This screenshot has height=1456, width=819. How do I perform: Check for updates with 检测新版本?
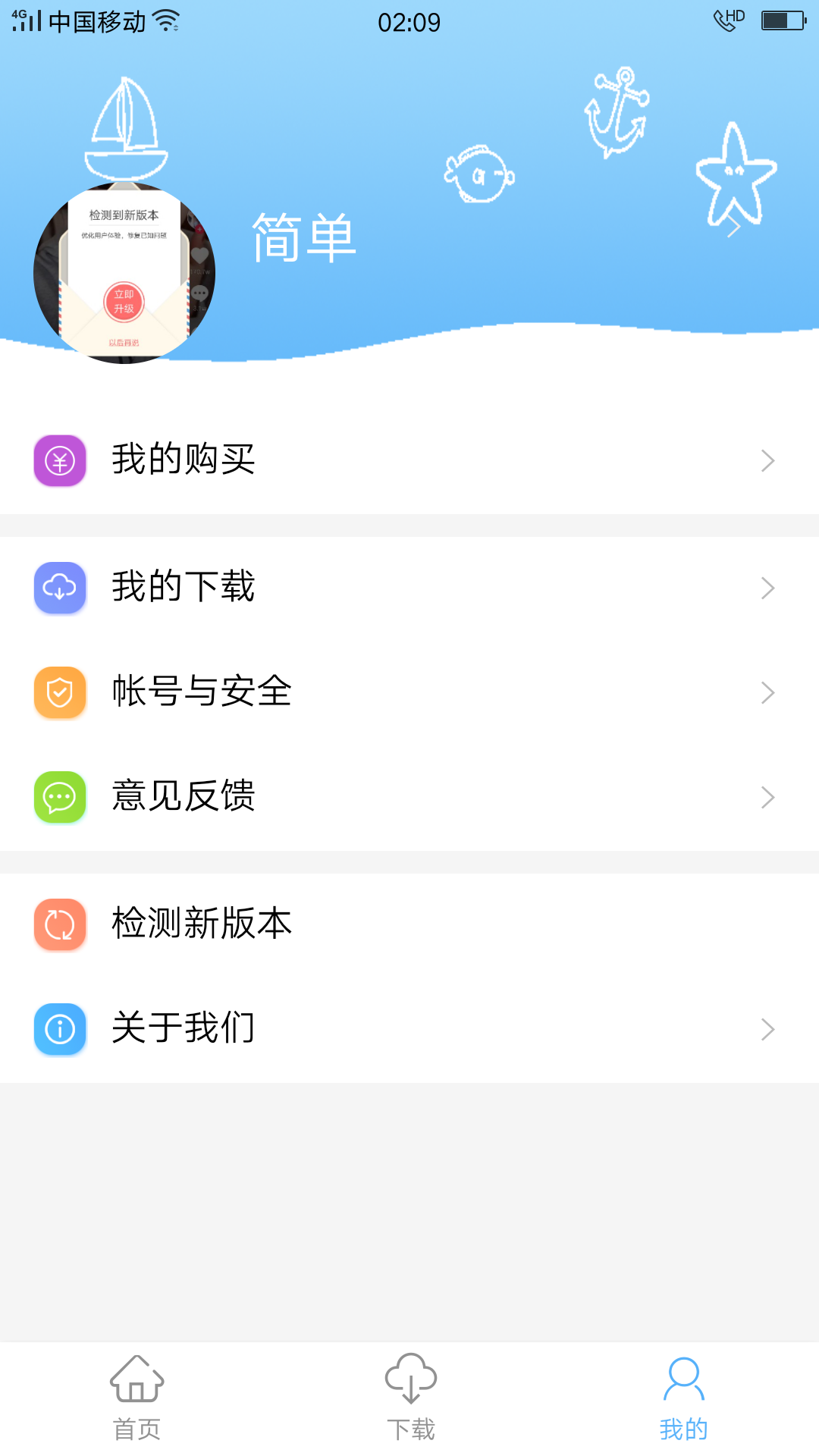coord(409,924)
